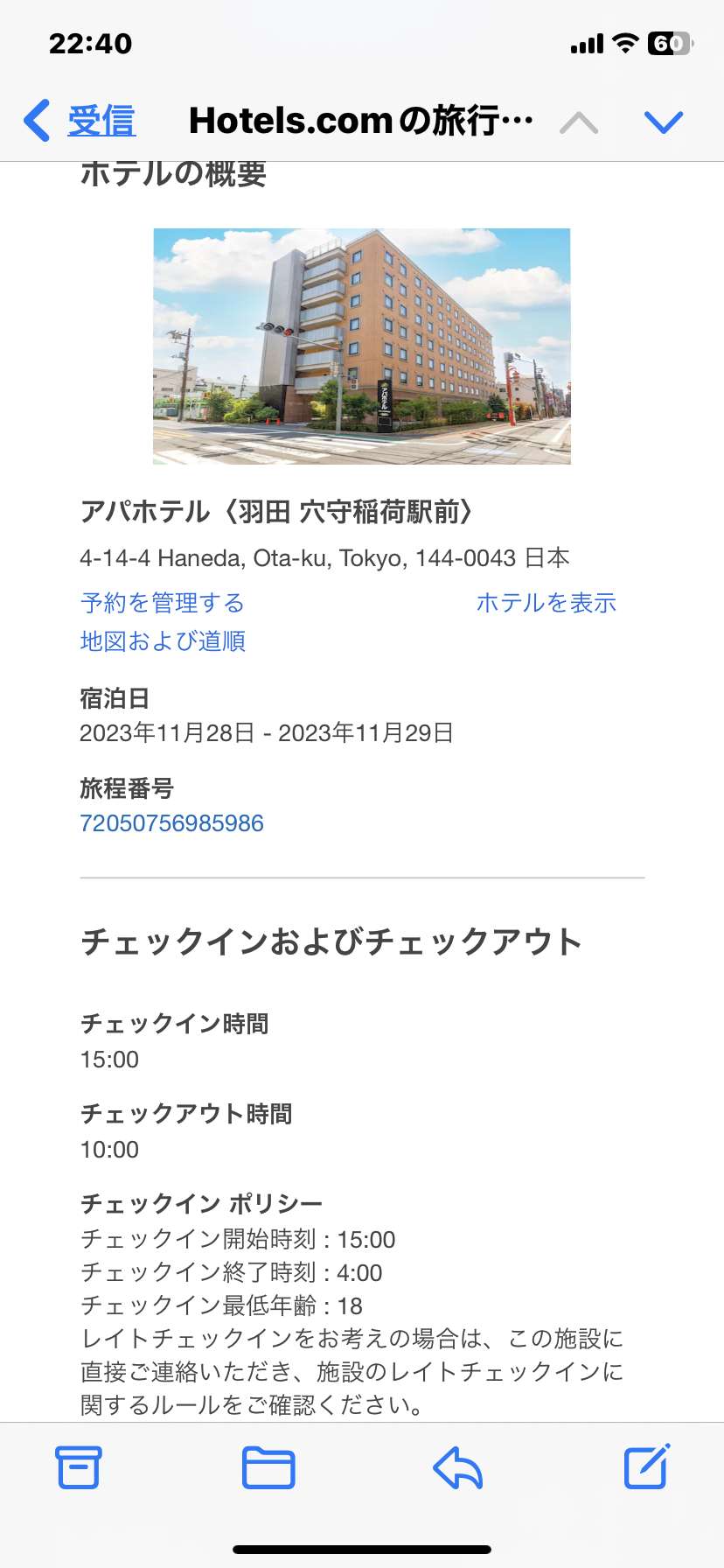Archive this email

point(79,1467)
